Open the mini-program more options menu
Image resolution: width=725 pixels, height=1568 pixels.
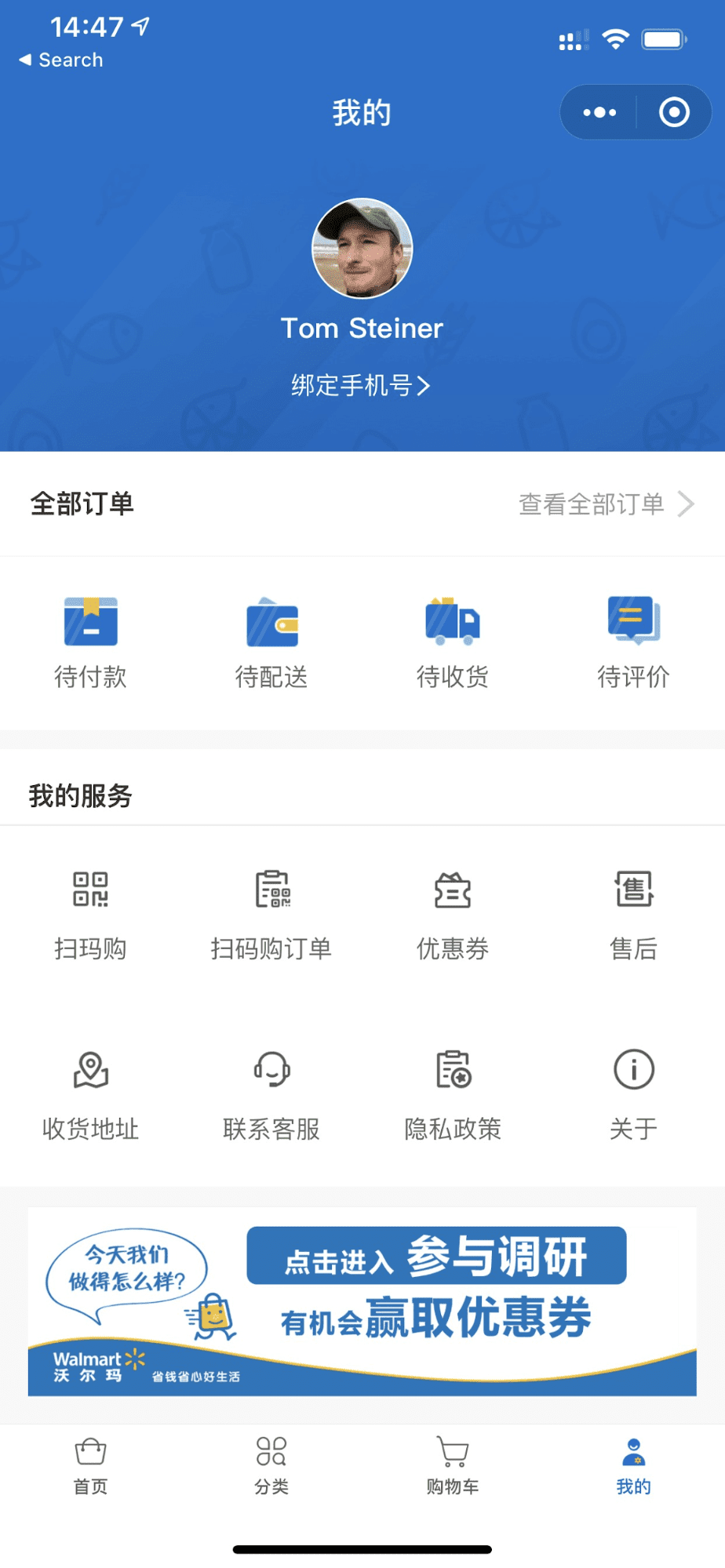[x=599, y=111]
